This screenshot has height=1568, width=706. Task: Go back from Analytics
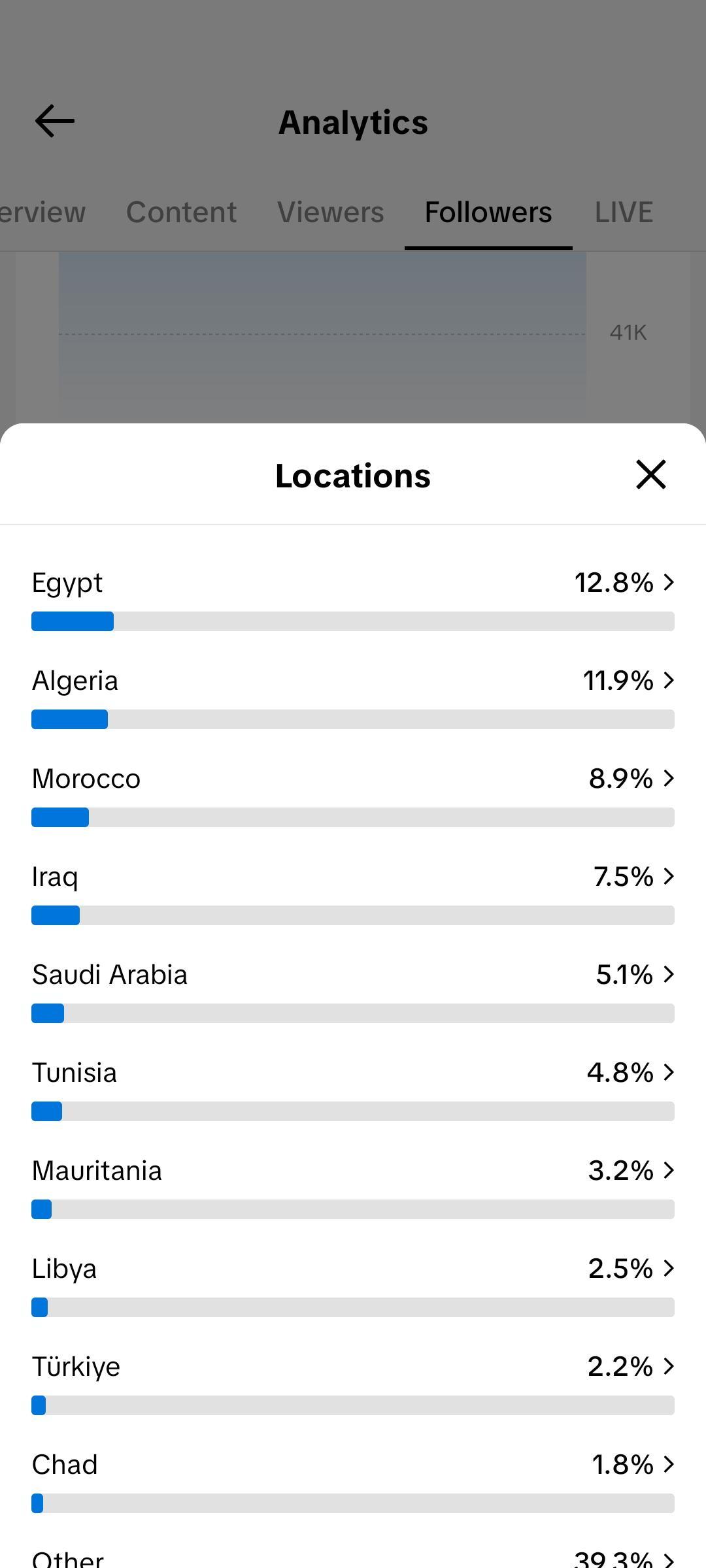(55, 122)
